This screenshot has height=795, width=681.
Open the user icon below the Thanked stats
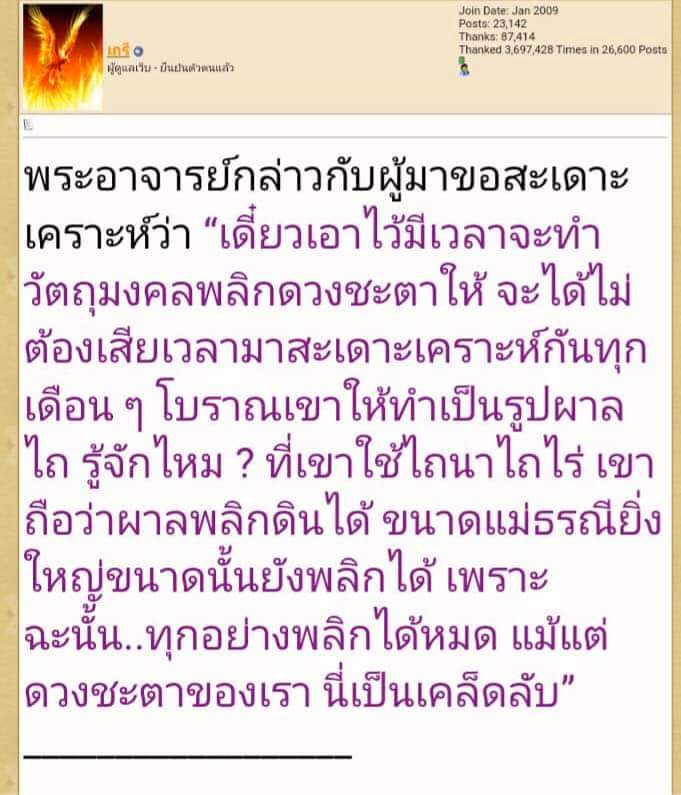tap(464, 66)
